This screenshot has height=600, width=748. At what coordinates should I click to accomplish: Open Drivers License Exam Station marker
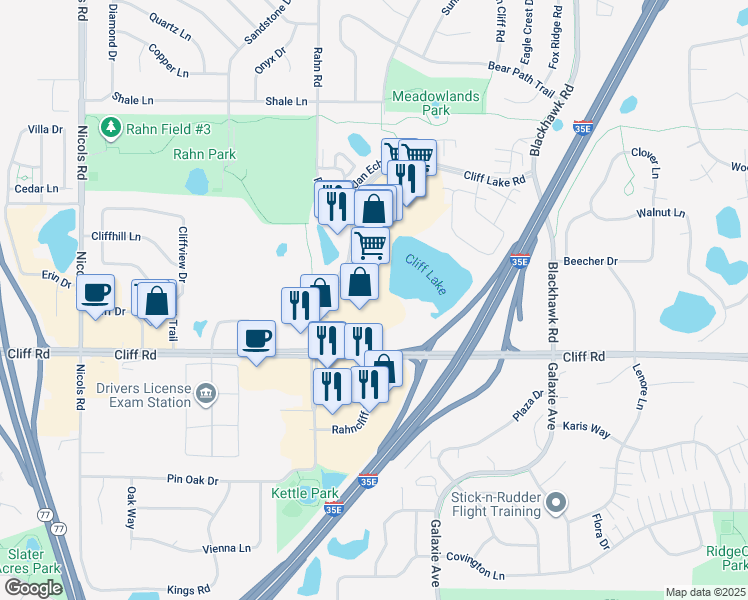click(205, 391)
